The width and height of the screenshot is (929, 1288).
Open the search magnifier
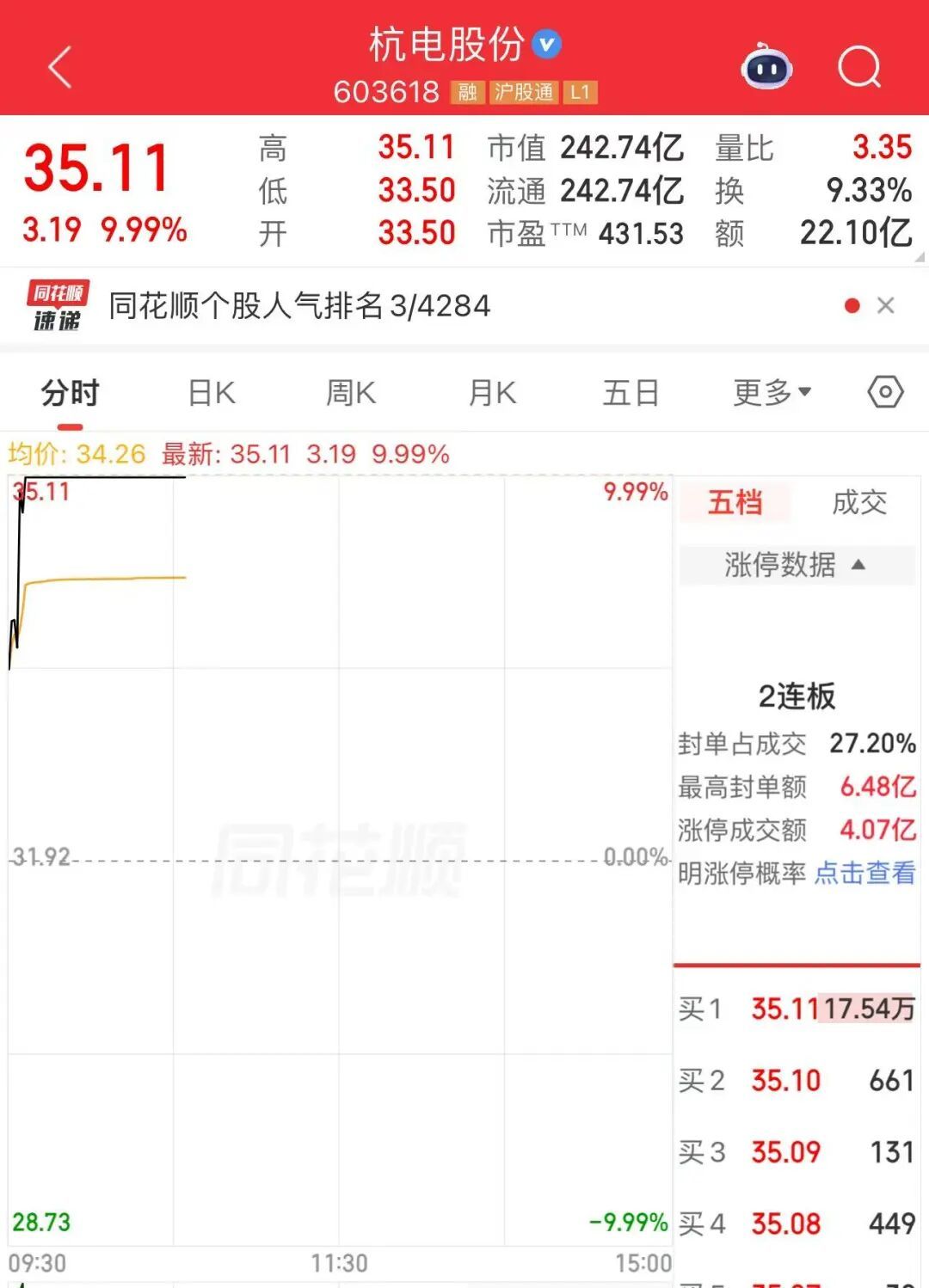[x=859, y=67]
